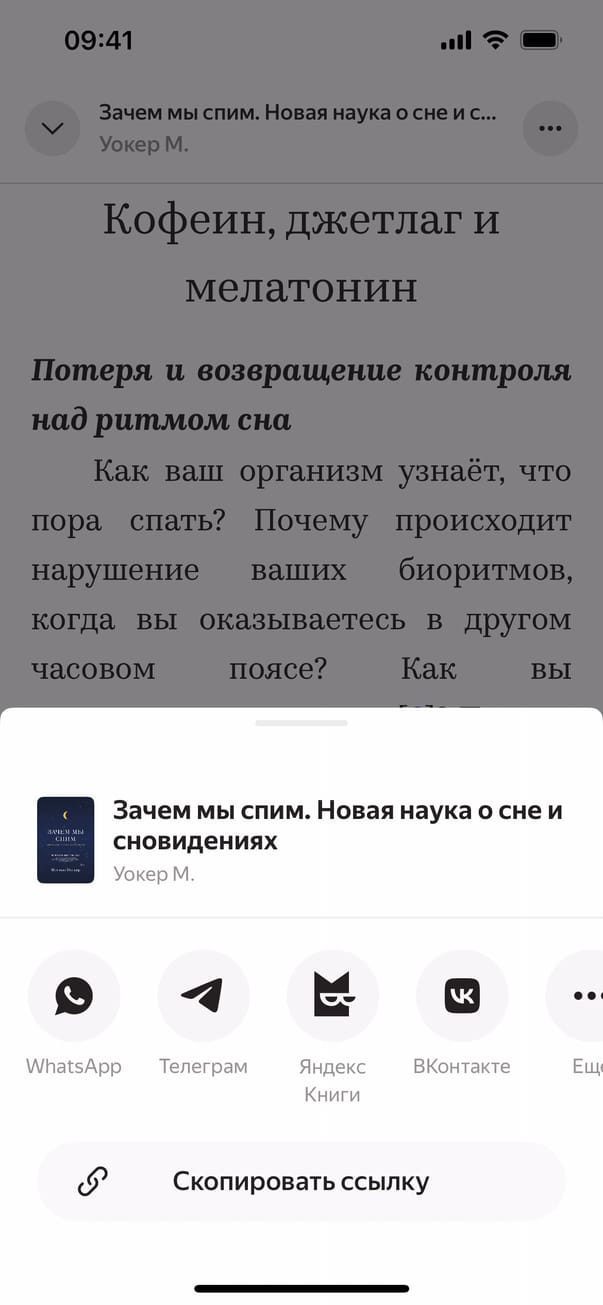603x1305 pixels.
Task: Share the book to Телеграм
Action: click(203, 996)
